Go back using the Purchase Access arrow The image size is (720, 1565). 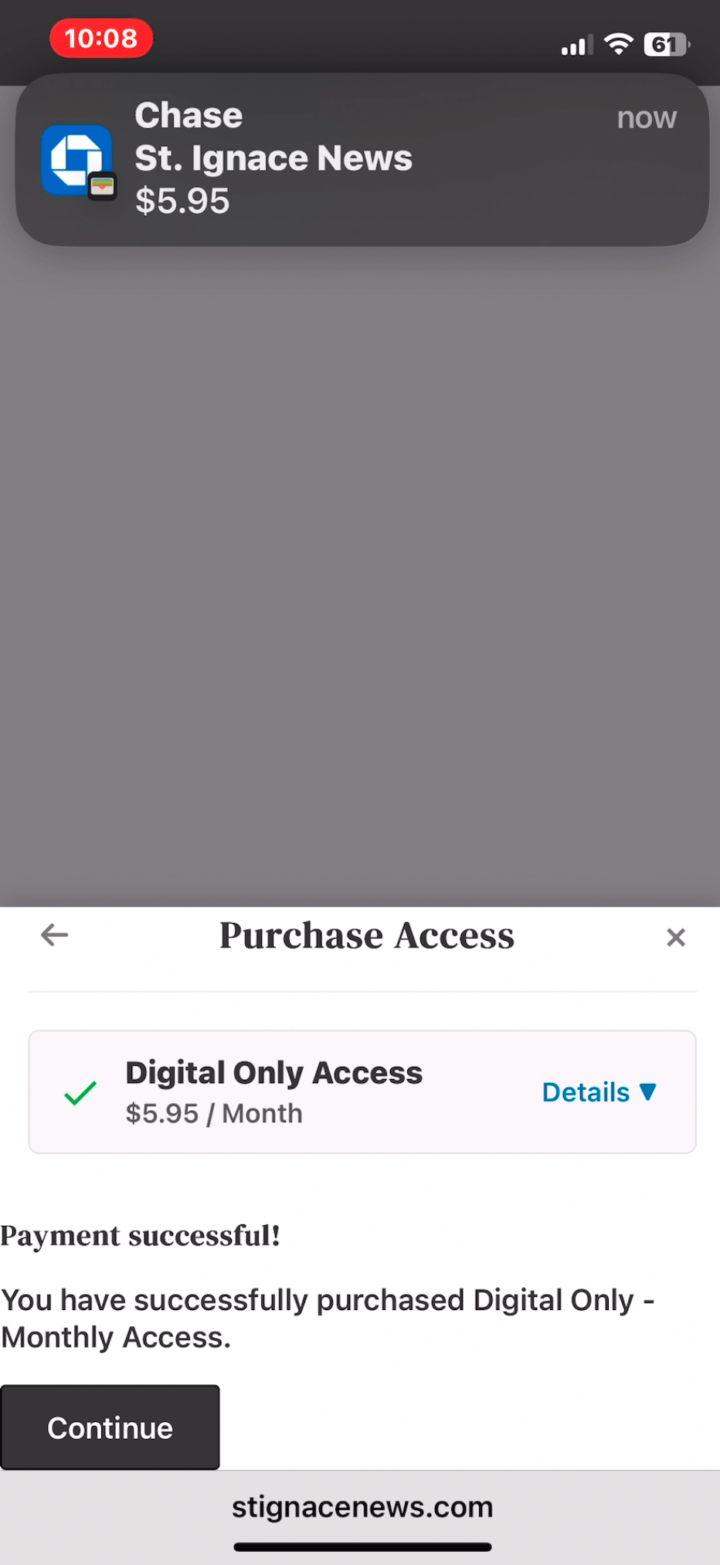[x=54, y=935]
